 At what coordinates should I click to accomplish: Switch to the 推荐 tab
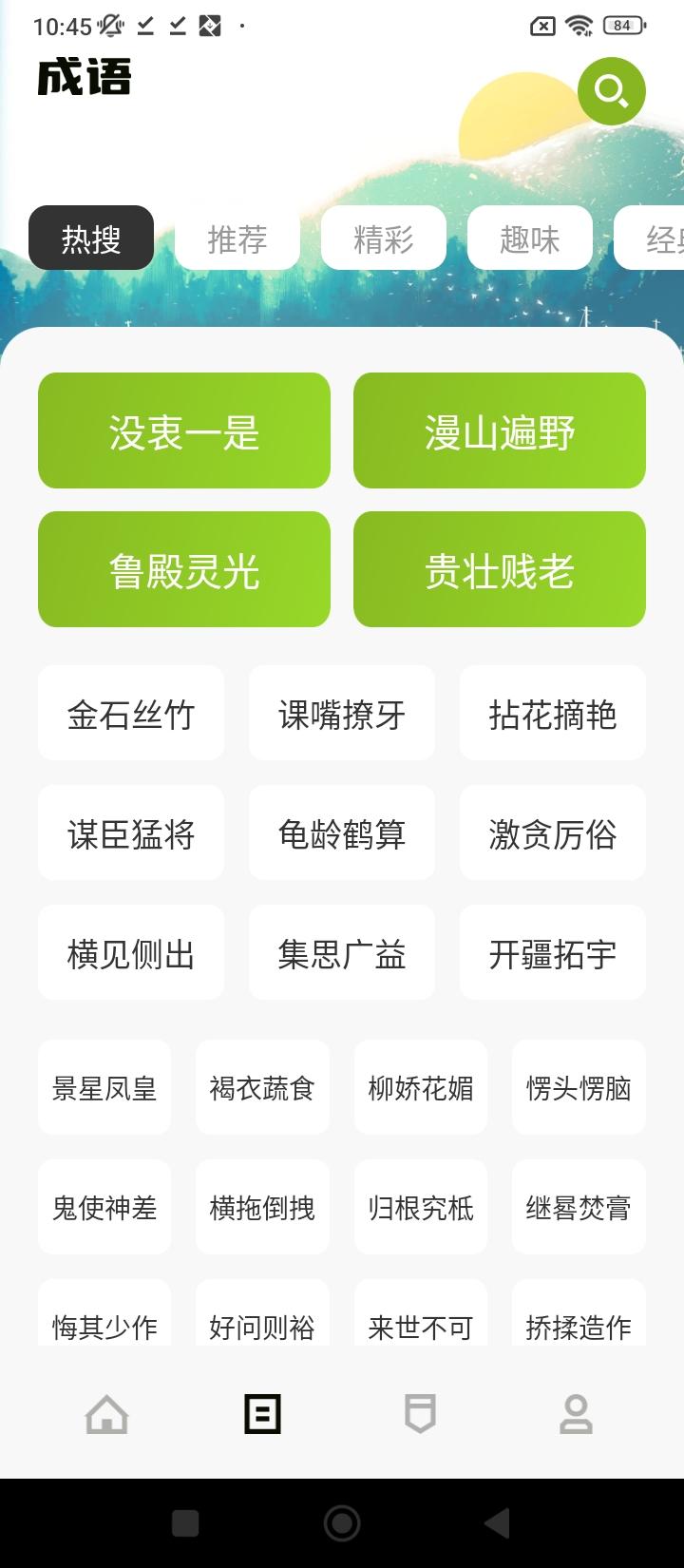coord(237,239)
